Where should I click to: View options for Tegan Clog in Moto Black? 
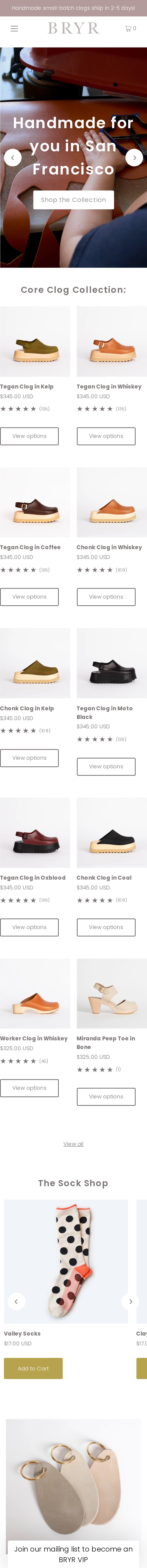[106, 766]
